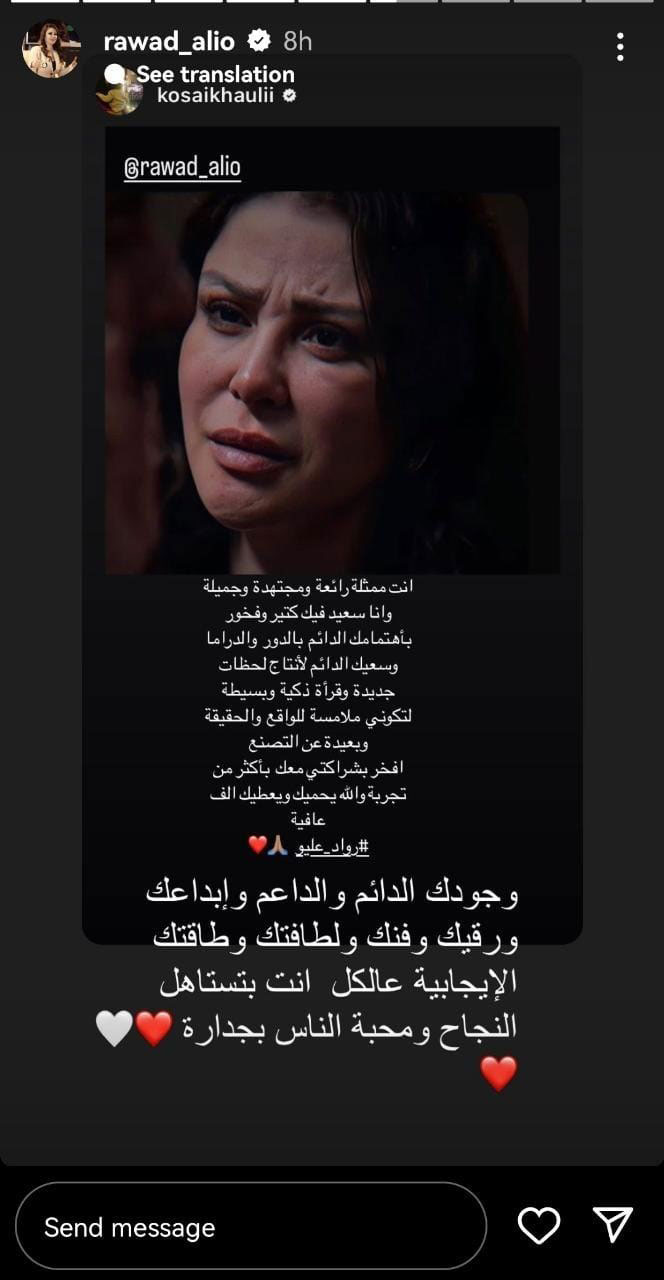Open the story overflow menu
Screen dimensions: 664x1280
coord(620,46)
